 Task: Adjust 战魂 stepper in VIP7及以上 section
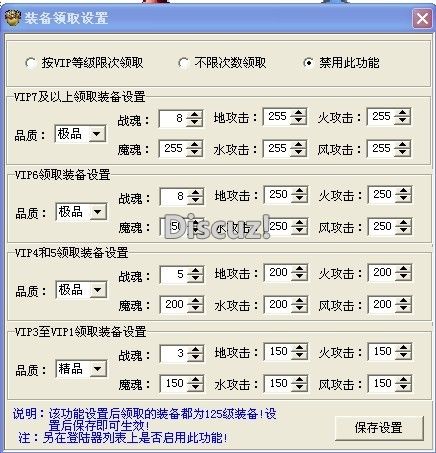pos(194,118)
